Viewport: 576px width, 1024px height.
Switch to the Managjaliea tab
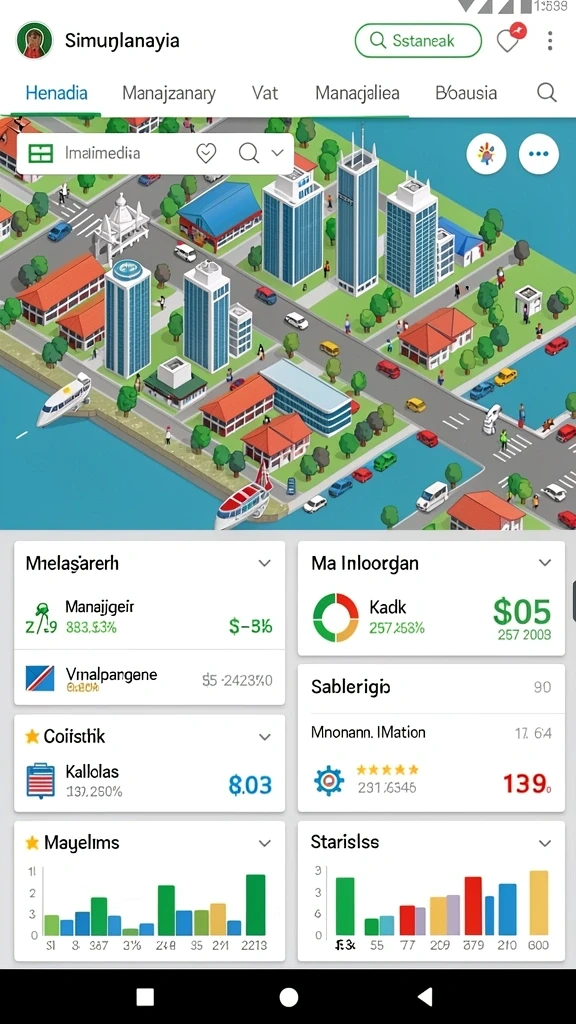357,93
